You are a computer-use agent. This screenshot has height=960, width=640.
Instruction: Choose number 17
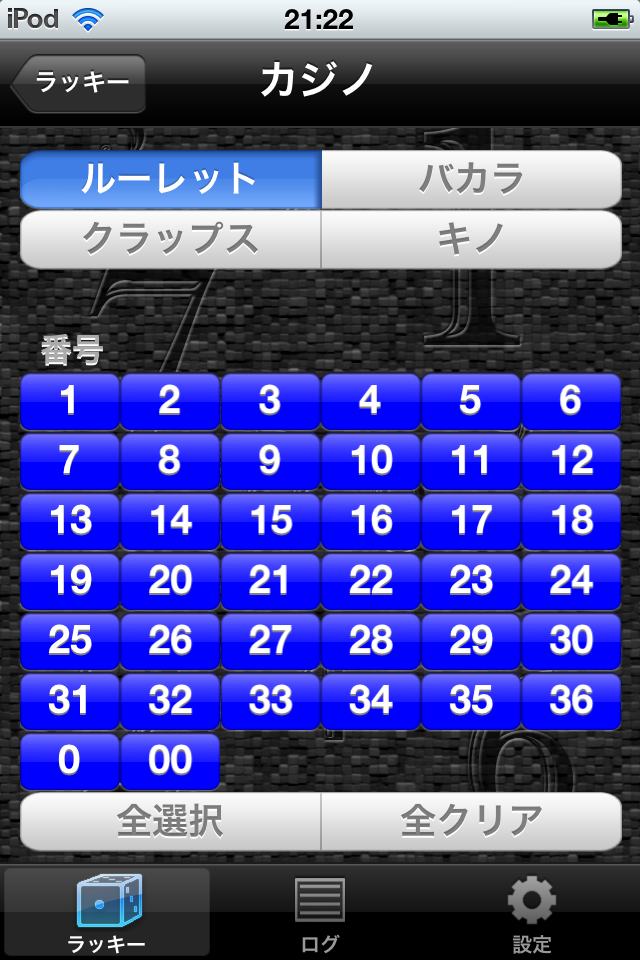[x=470, y=521]
